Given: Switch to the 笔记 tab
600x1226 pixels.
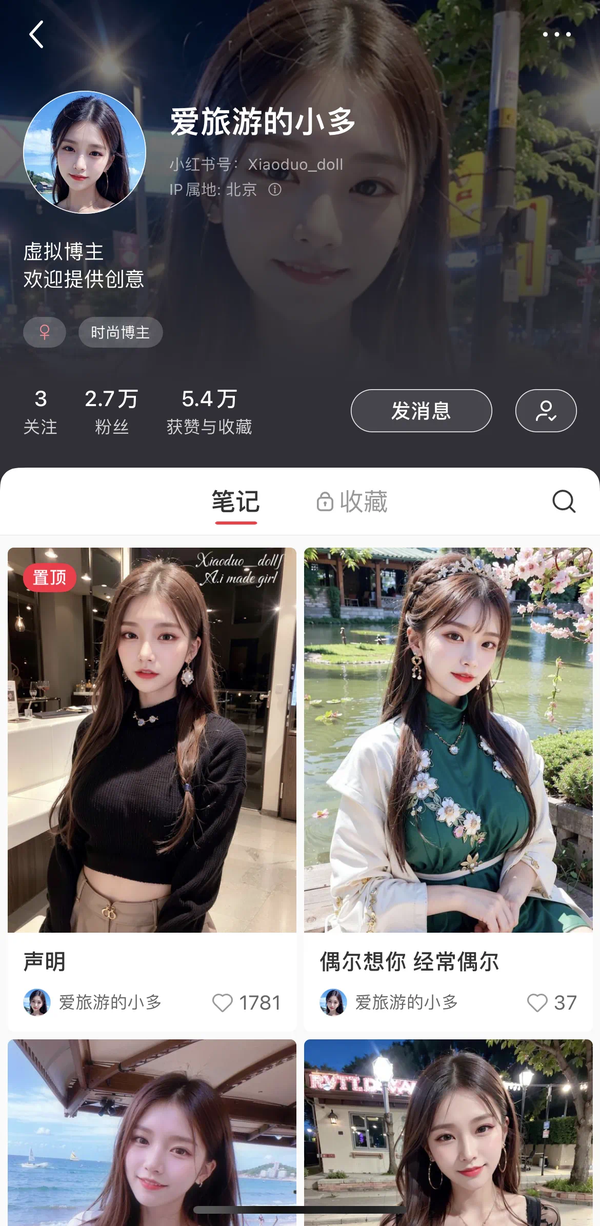Looking at the screenshot, I should tap(235, 502).
